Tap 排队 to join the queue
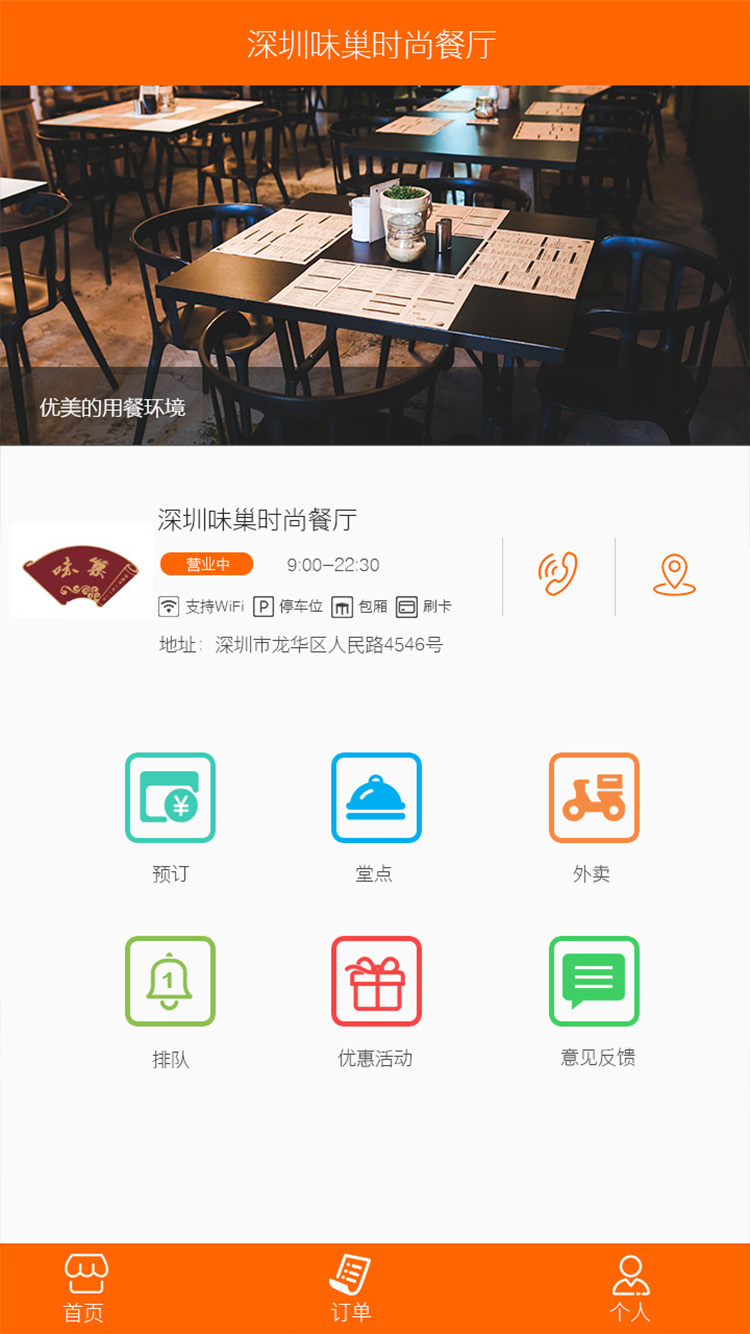 pyautogui.click(x=170, y=981)
